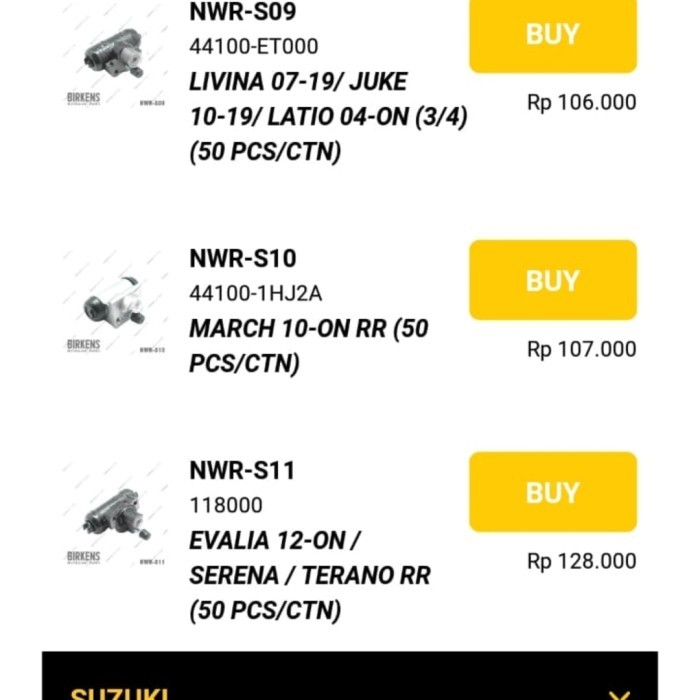Buy the NWR-S09 Livina wheel cylinder

coord(552,35)
